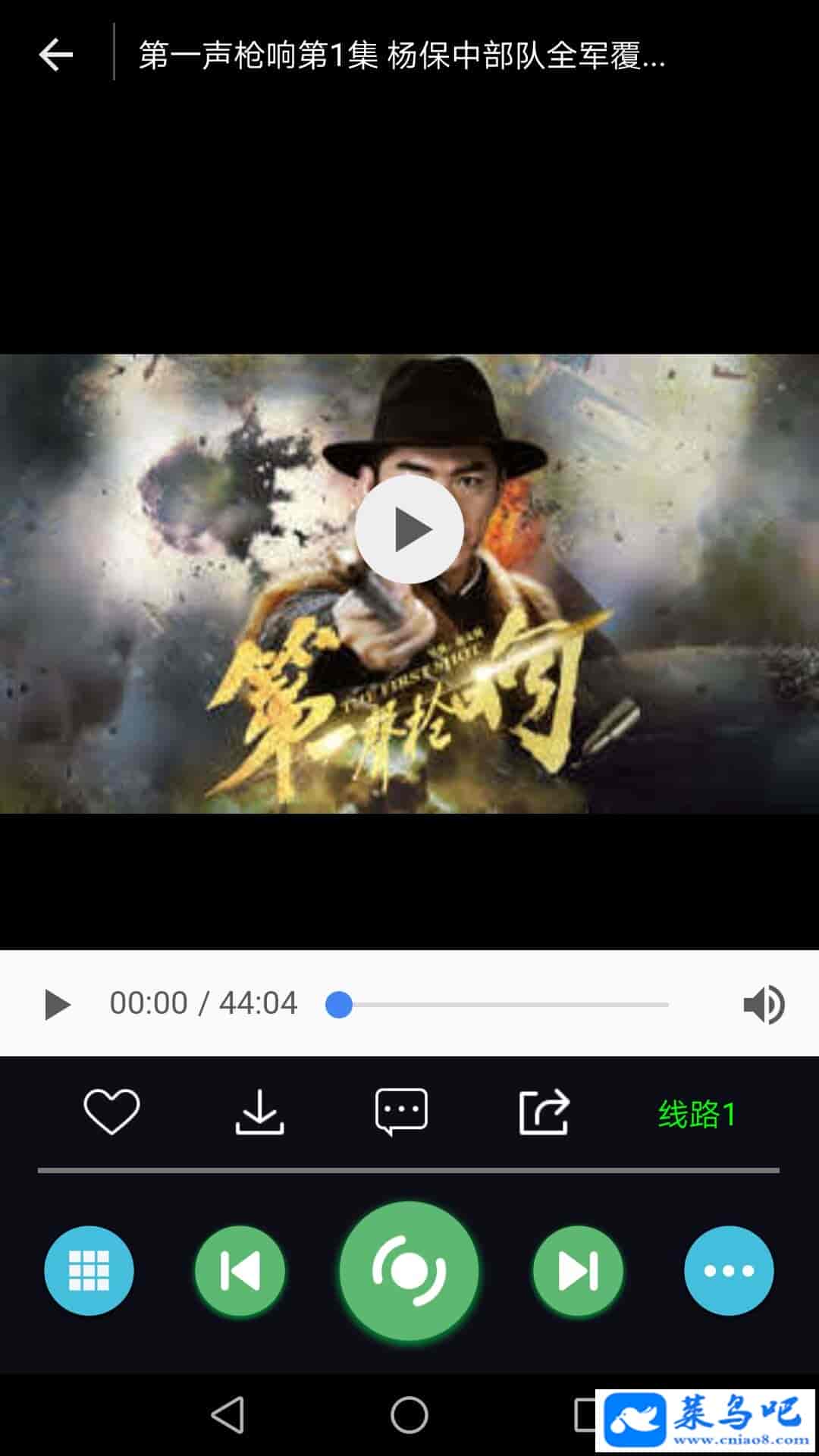Tap the system home button
This screenshot has width=819, height=1456.
(x=409, y=1414)
